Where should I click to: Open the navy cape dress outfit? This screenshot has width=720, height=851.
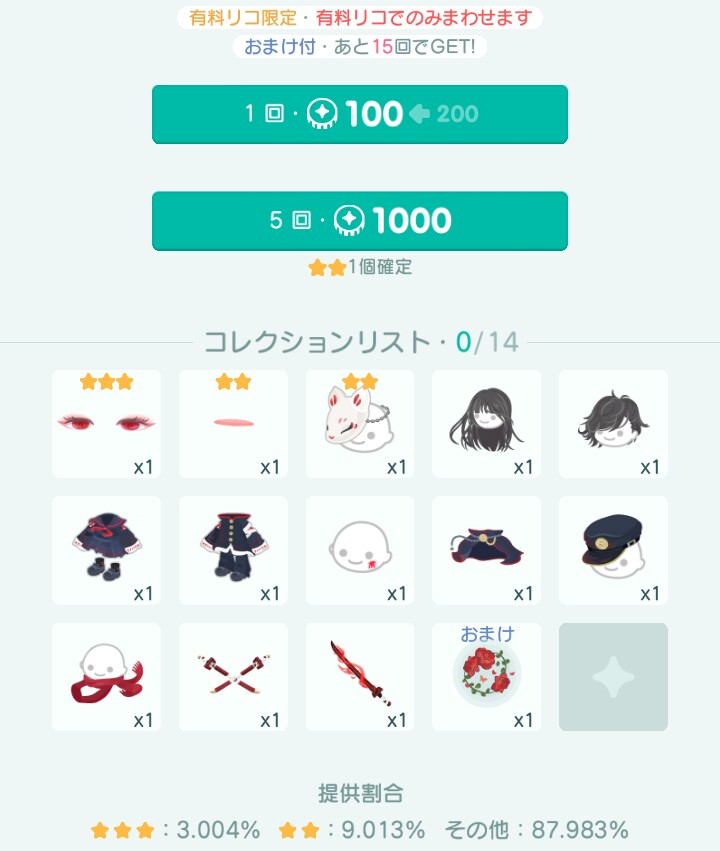pos(106,550)
